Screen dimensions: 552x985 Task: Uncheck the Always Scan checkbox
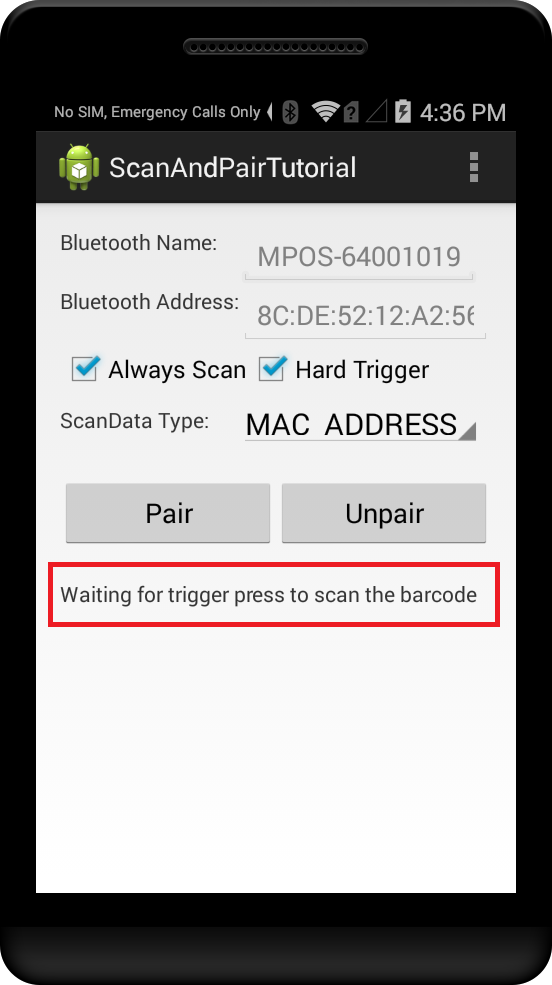point(86,369)
